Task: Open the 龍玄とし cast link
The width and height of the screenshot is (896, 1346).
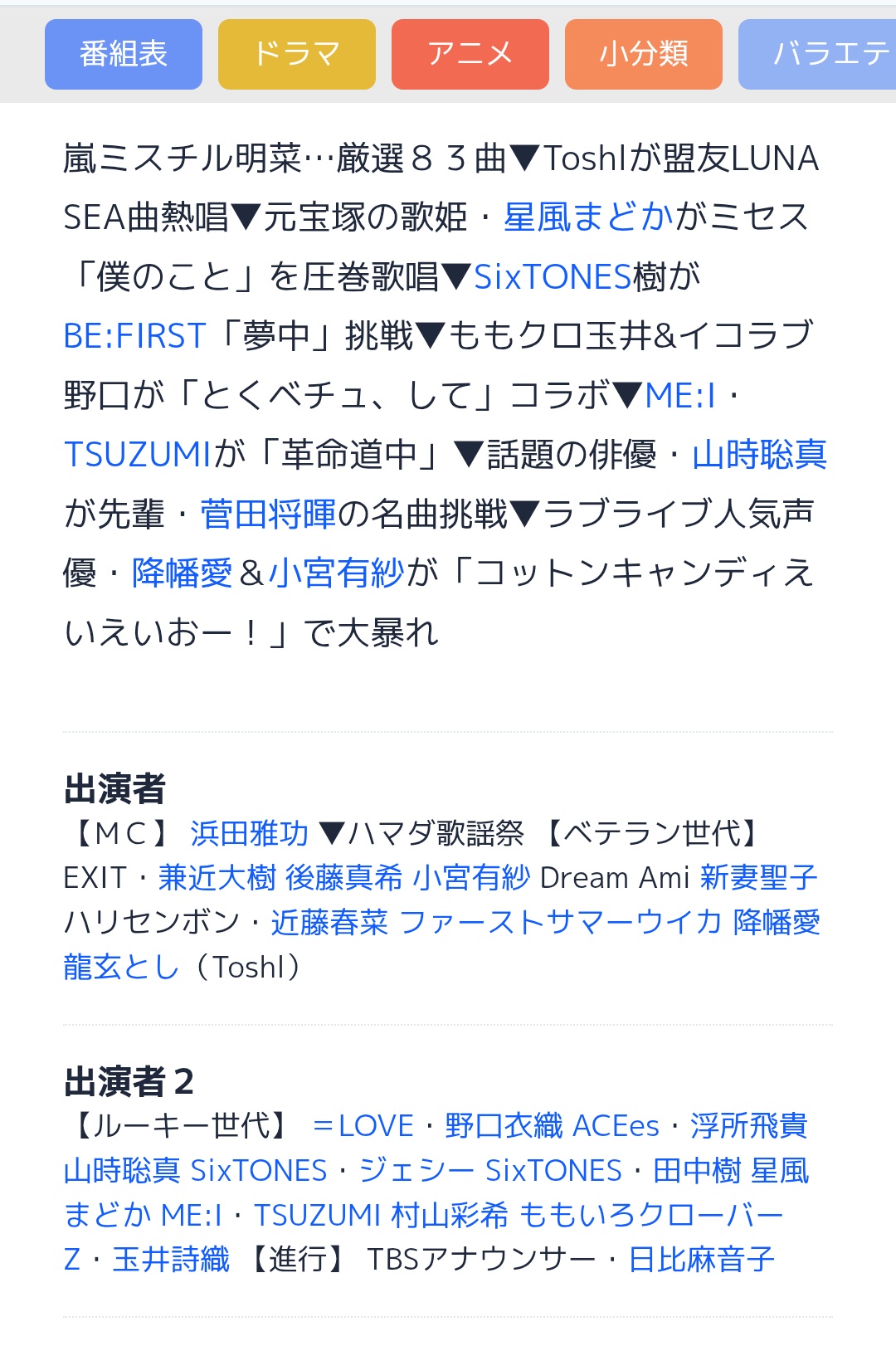Action: (121, 968)
